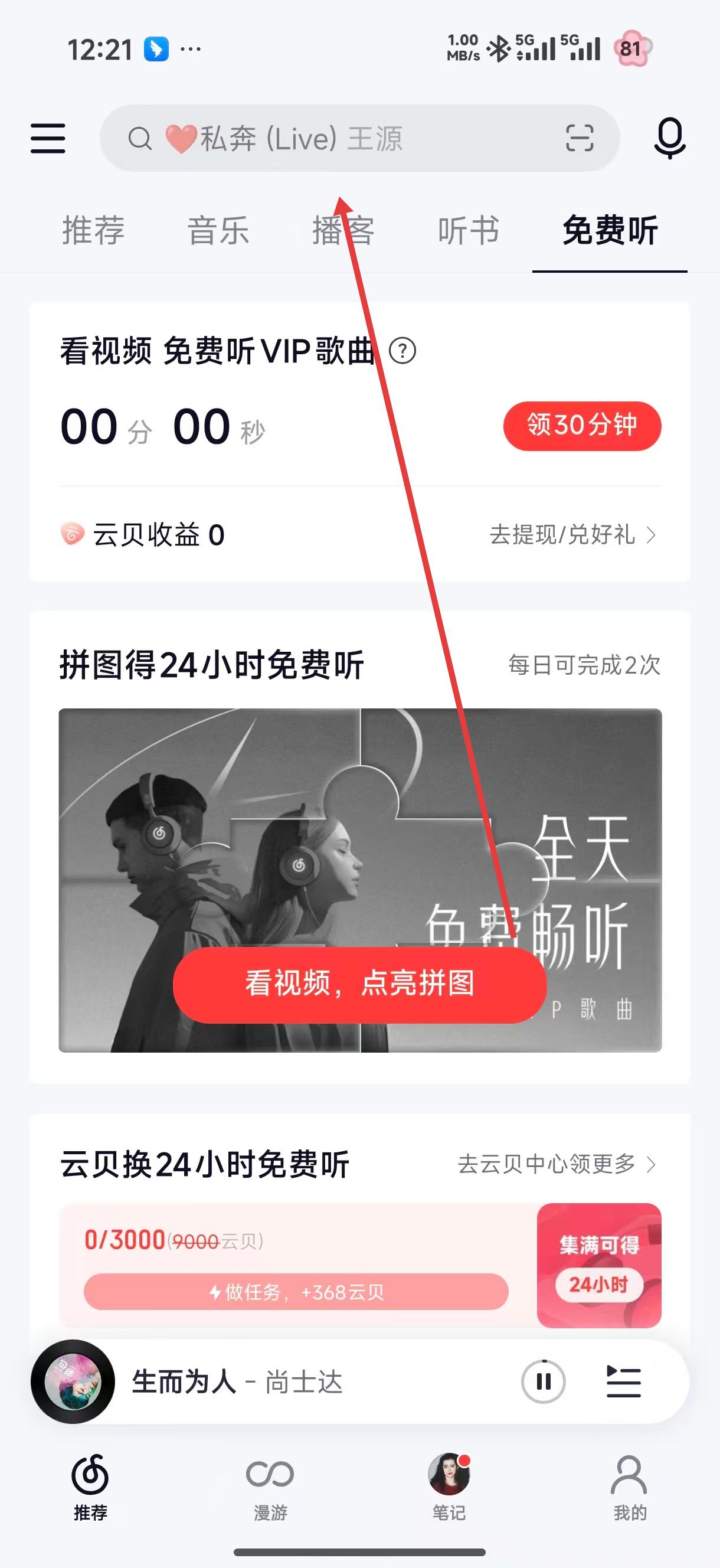This screenshot has height=1568, width=720.
Task: Tap 做任务，+368云贝 button
Action: tap(296, 1292)
